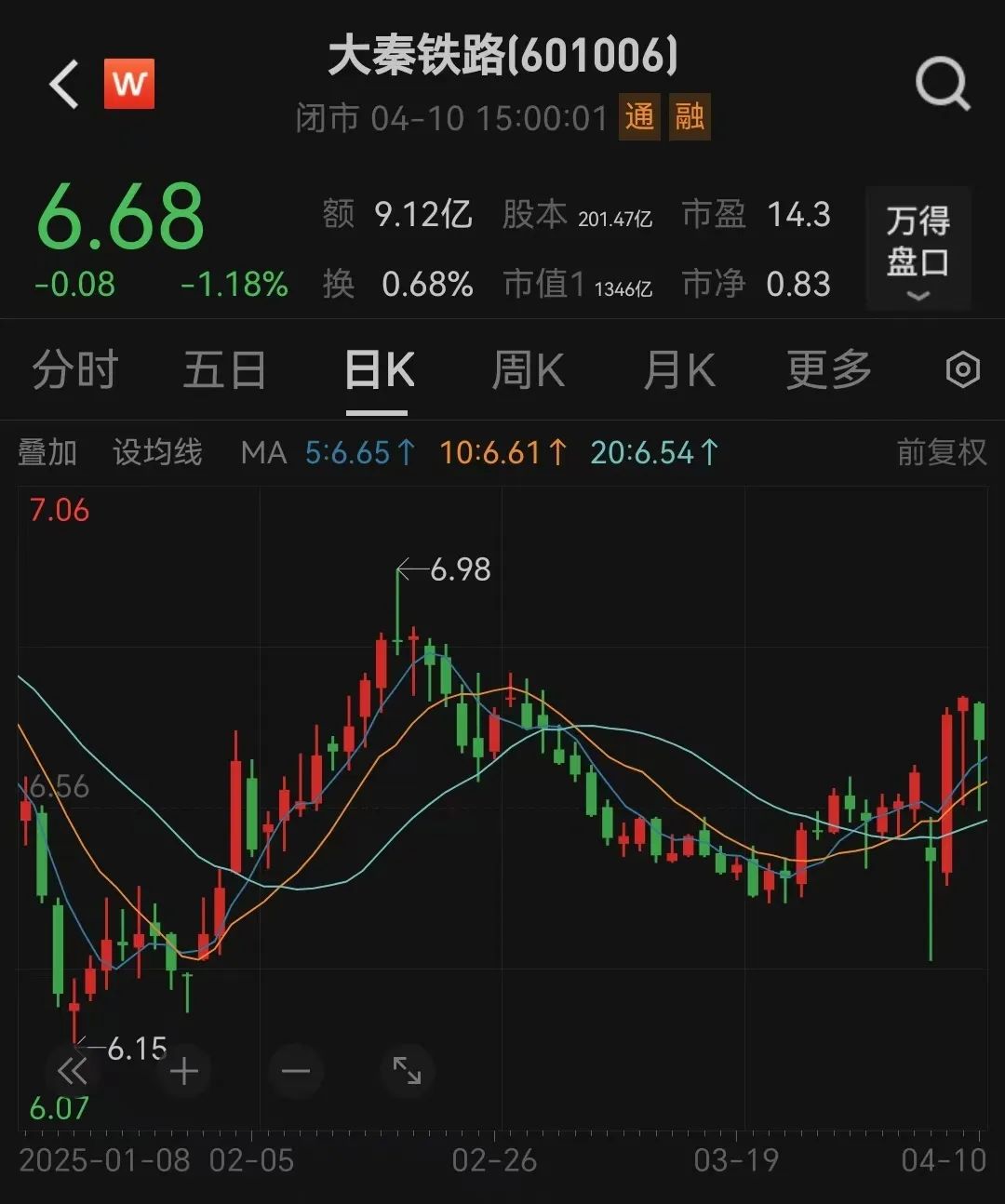The height and width of the screenshot is (1204, 1005).
Task: Go back using the top-left arrow
Action: click(x=63, y=85)
